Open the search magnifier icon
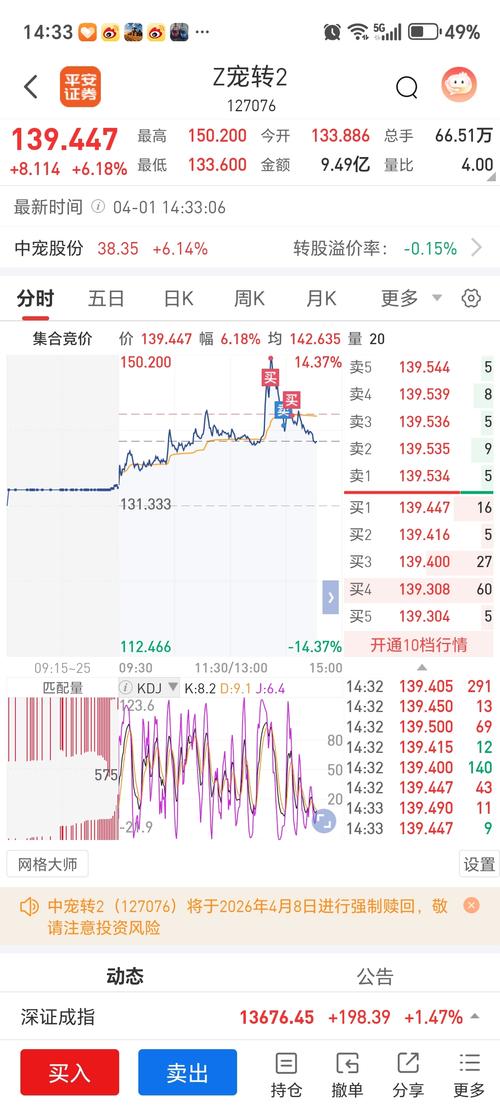This screenshot has width=500, height=1105. click(406, 87)
